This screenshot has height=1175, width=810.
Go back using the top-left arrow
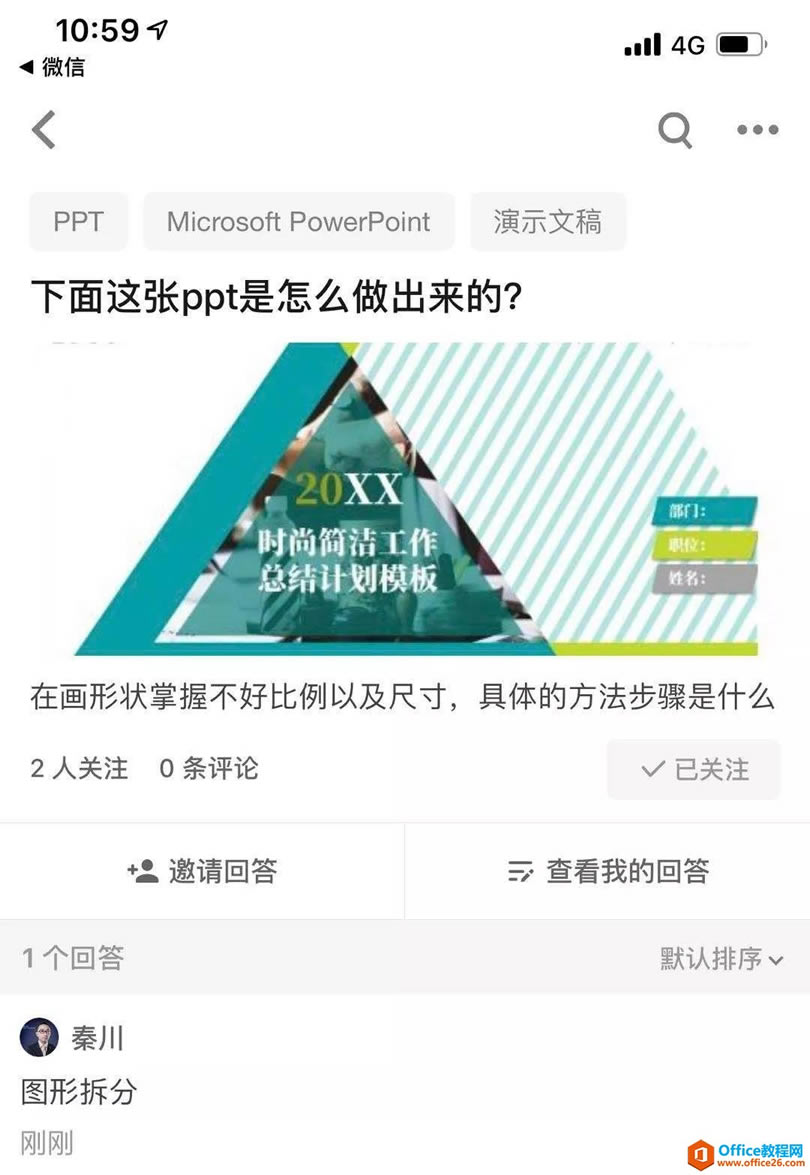(x=44, y=130)
